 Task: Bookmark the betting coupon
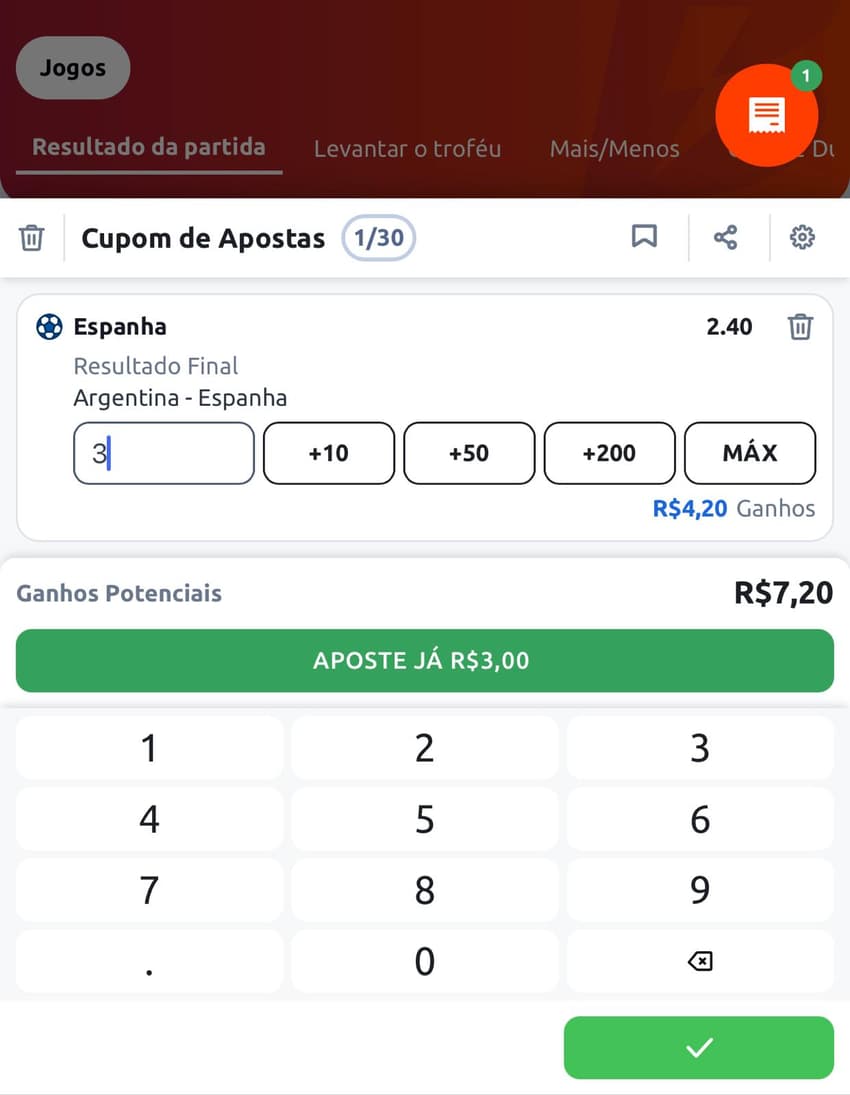644,237
